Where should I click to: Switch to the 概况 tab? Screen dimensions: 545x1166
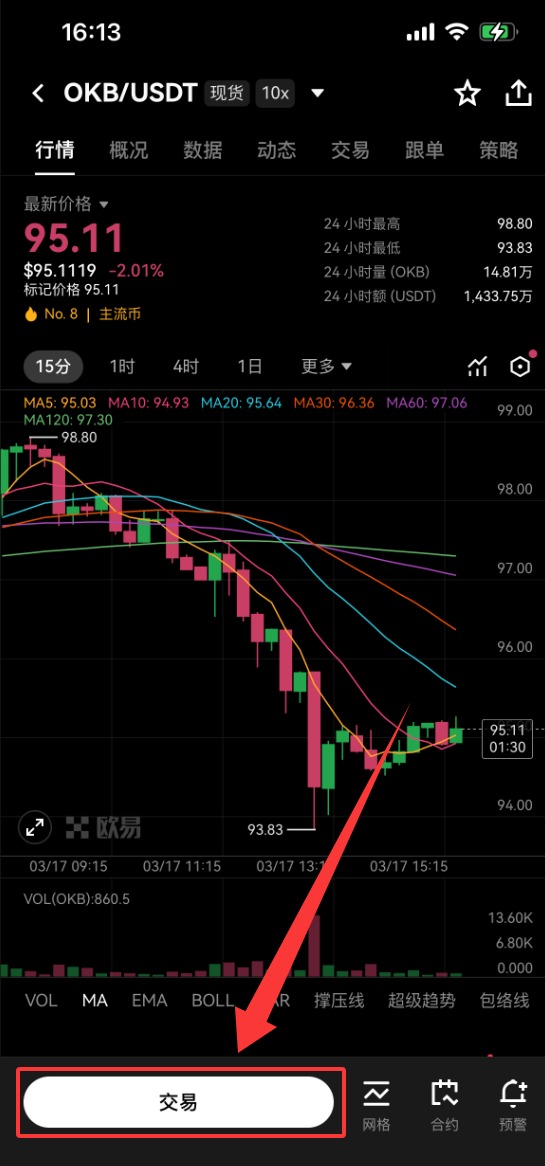(x=129, y=150)
